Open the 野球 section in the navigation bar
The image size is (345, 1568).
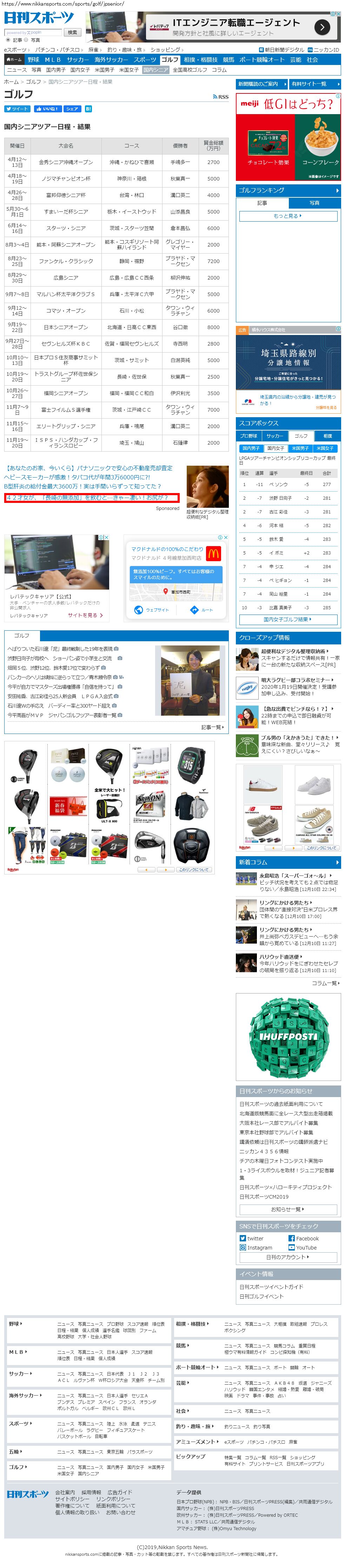click(33, 60)
